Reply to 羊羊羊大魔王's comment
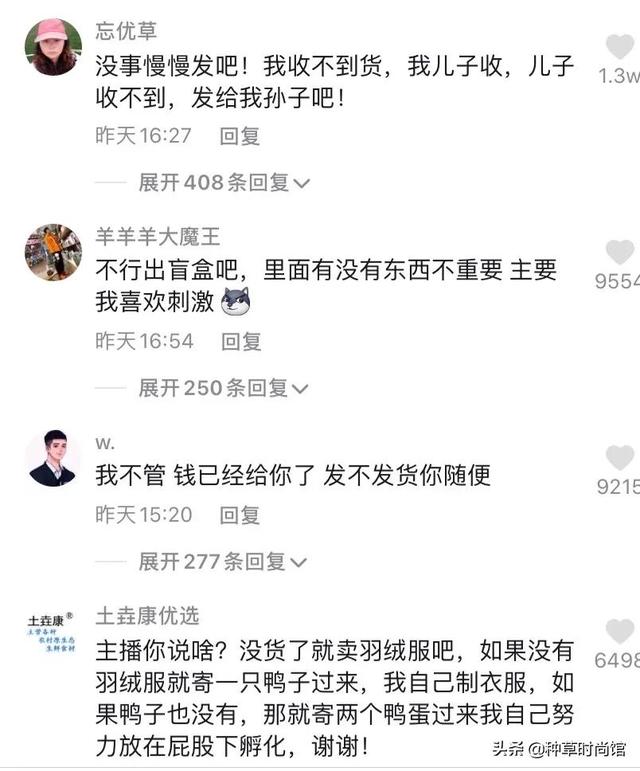The height and width of the screenshot is (771, 640). 241,341
